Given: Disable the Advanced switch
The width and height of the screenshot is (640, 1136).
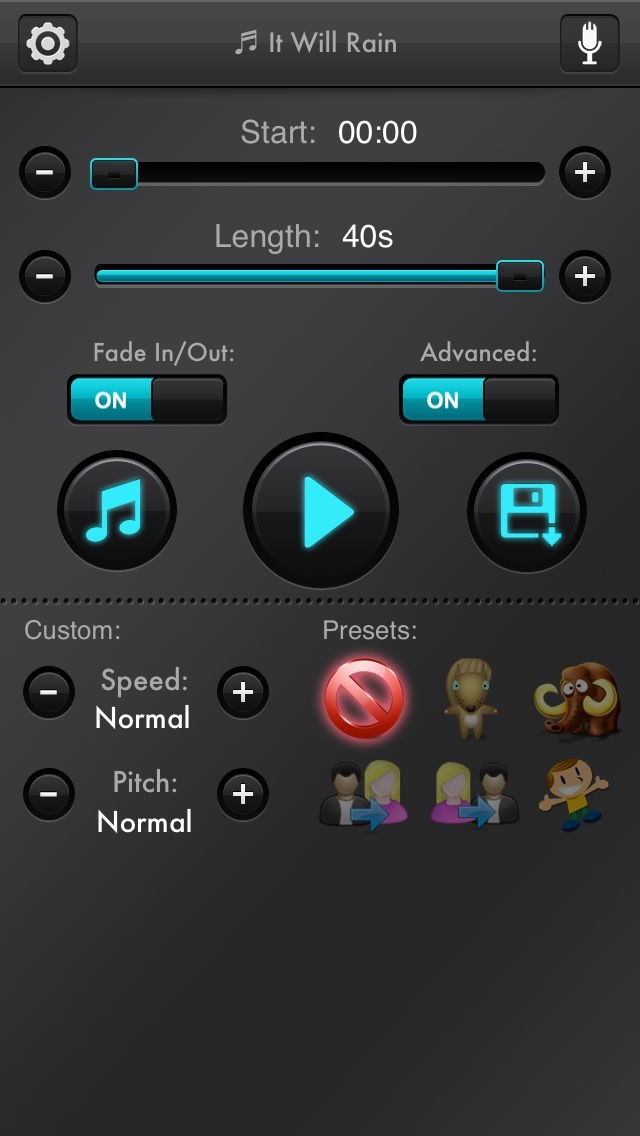Looking at the screenshot, I should tap(479, 399).
